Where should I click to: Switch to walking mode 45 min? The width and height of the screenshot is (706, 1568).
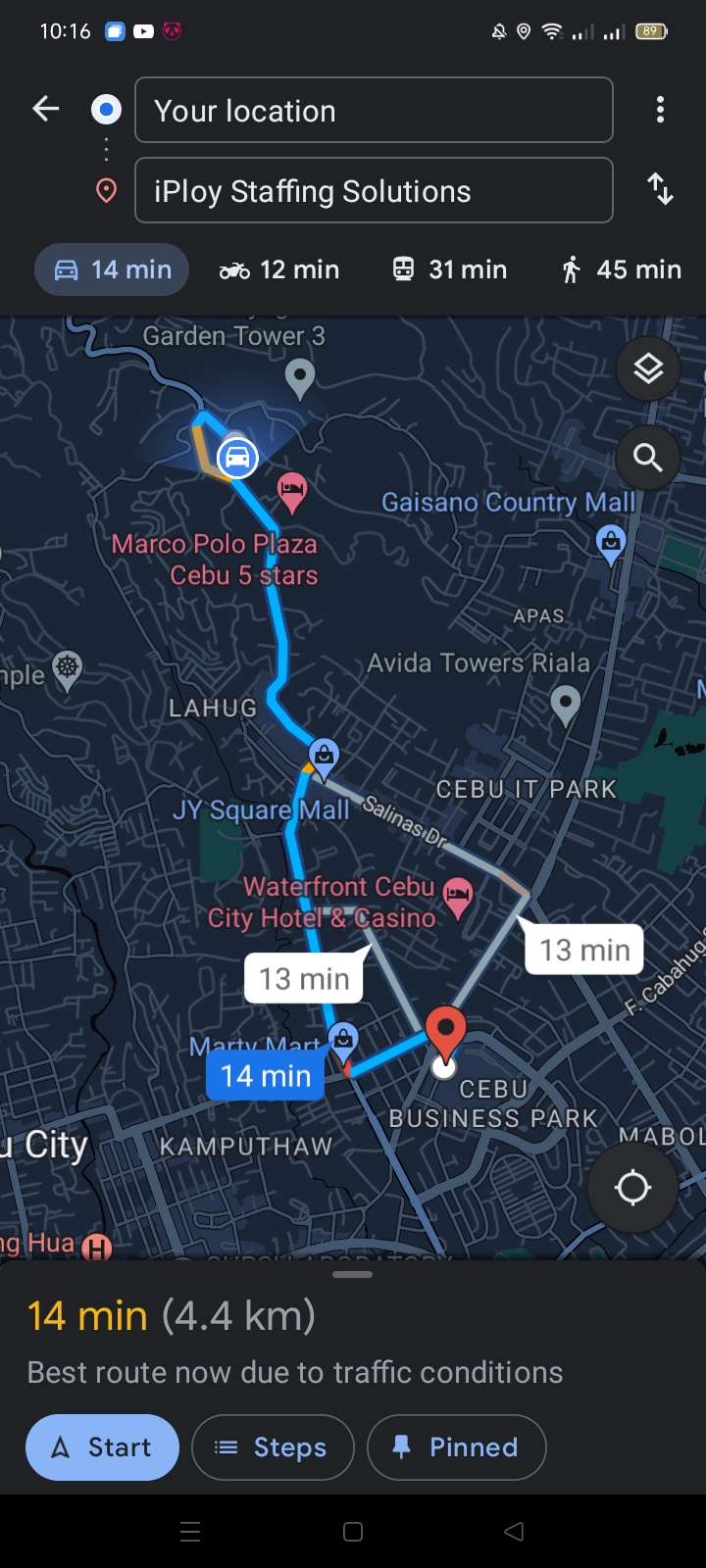click(x=620, y=269)
